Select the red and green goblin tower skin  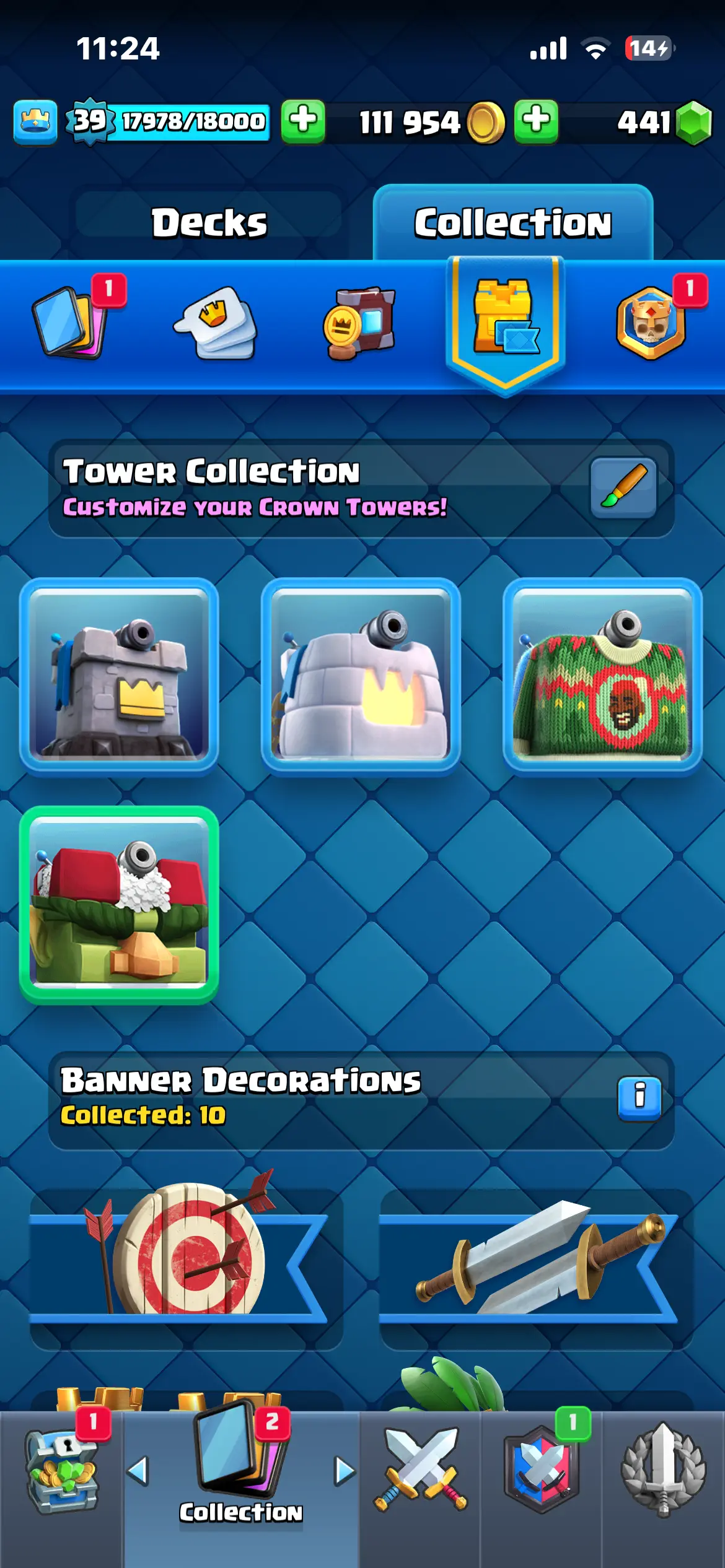[x=119, y=903]
